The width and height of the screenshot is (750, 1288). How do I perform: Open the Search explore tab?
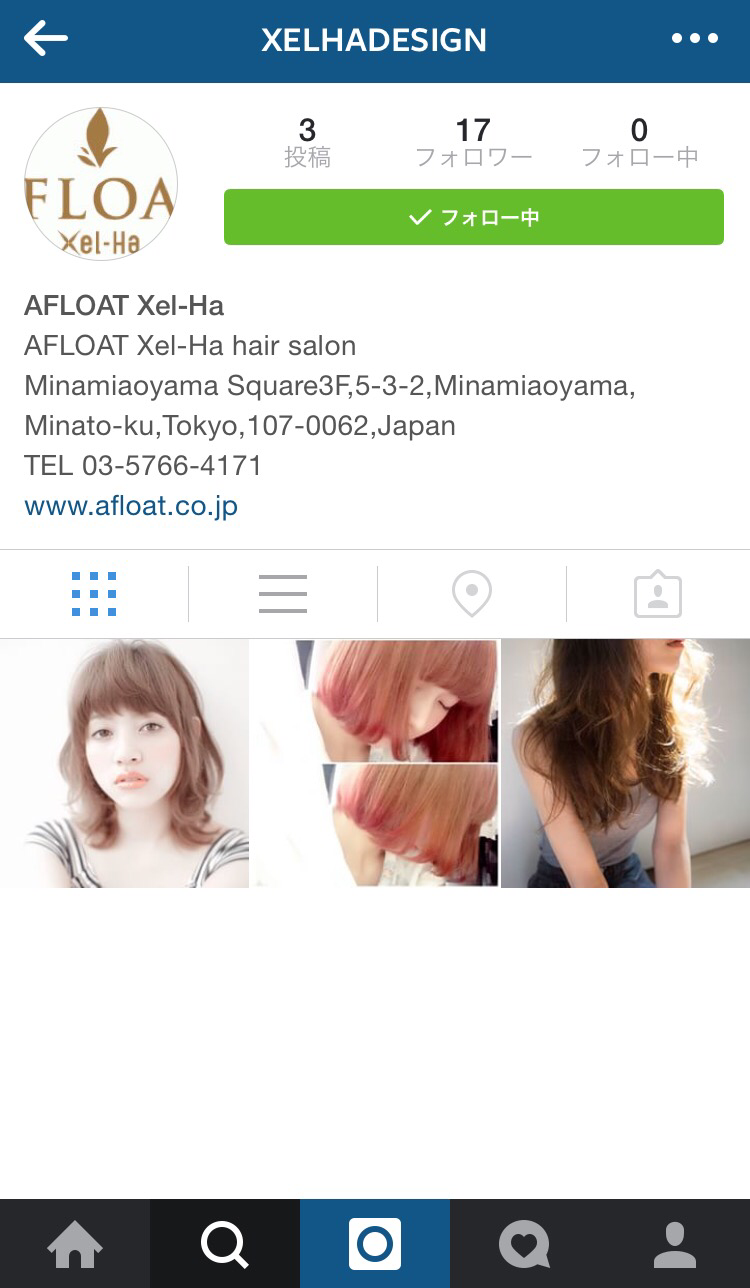225,1244
